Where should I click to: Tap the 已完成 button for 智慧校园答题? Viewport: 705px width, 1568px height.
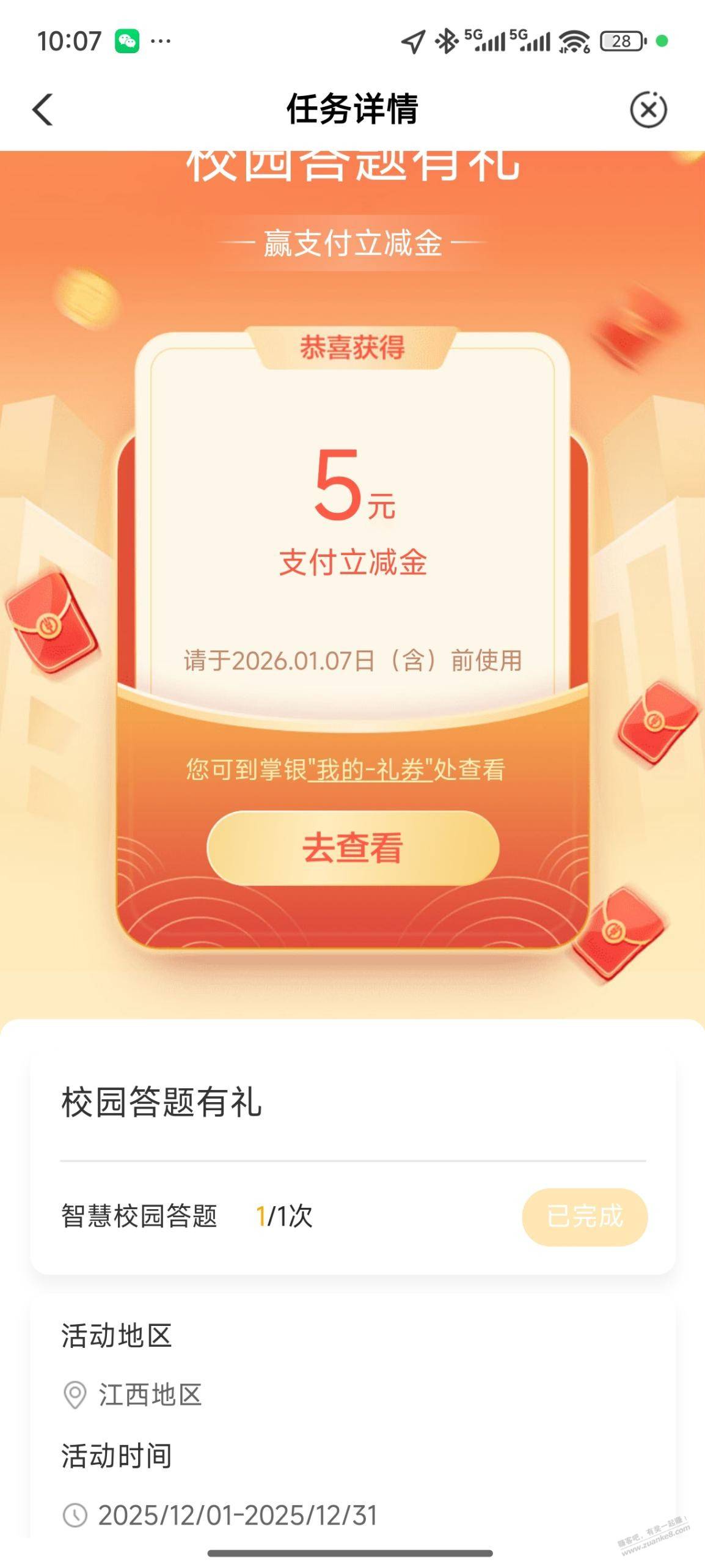coord(584,1216)
